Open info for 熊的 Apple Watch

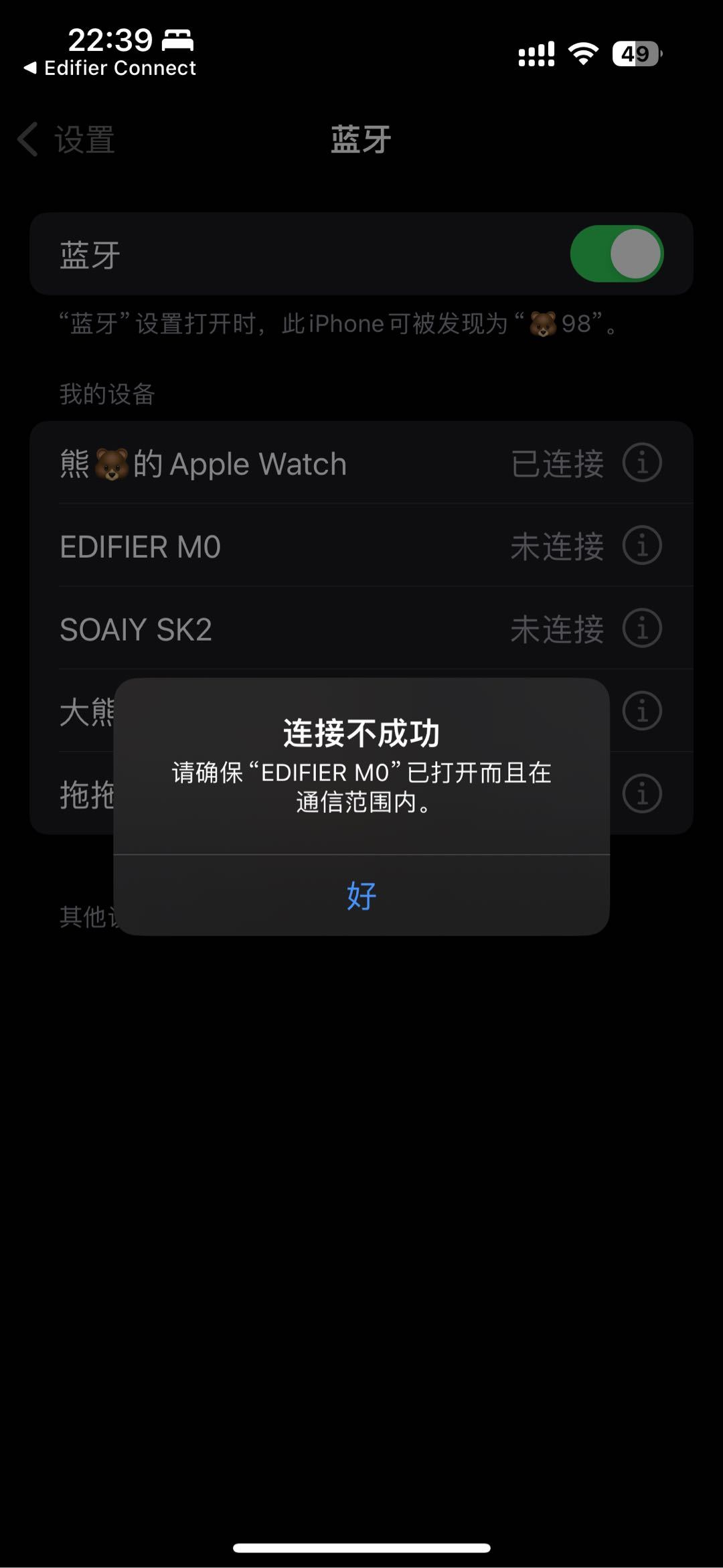(x=642, y=463)
